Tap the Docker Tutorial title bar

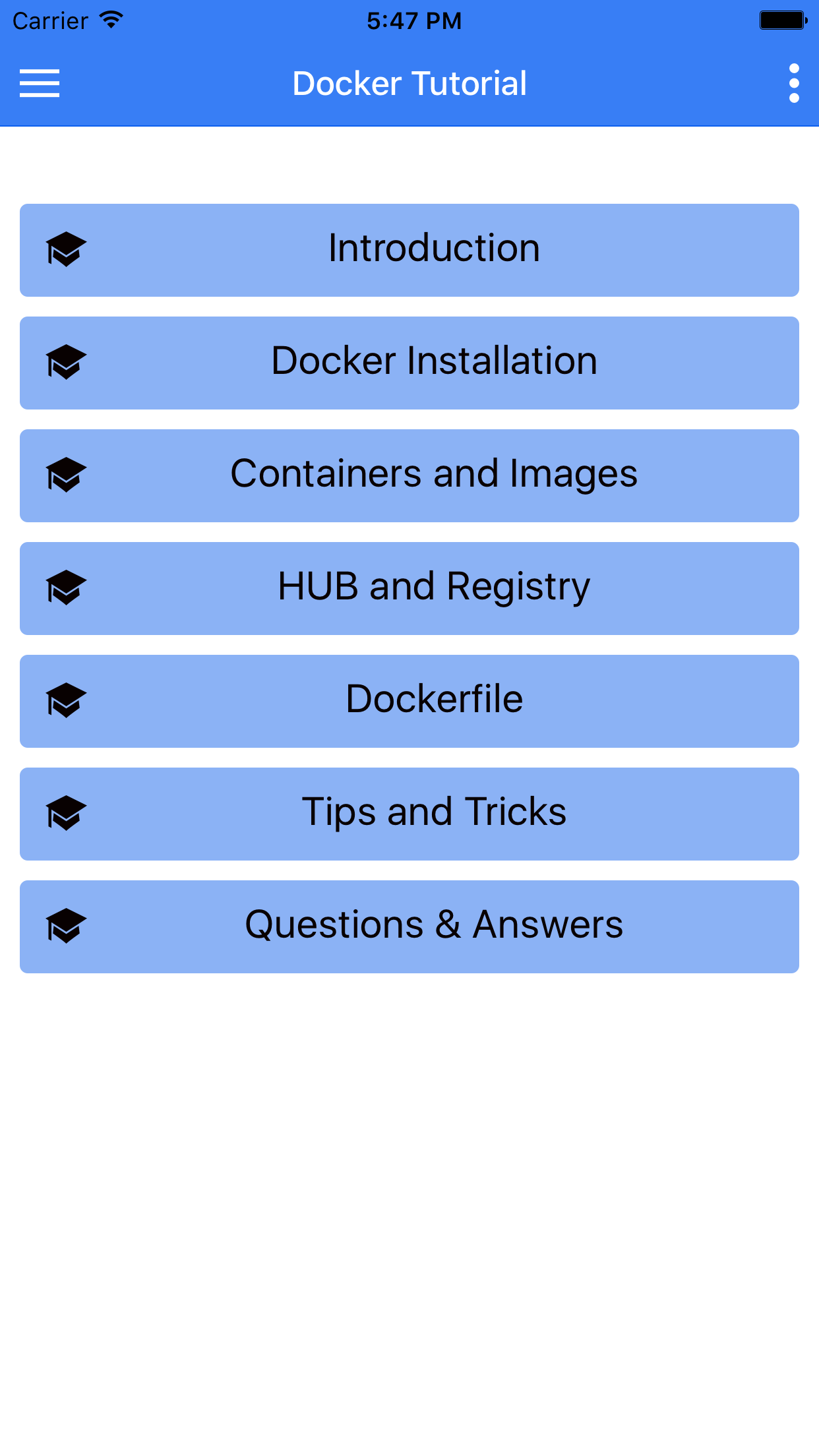(x=409, y=82)
